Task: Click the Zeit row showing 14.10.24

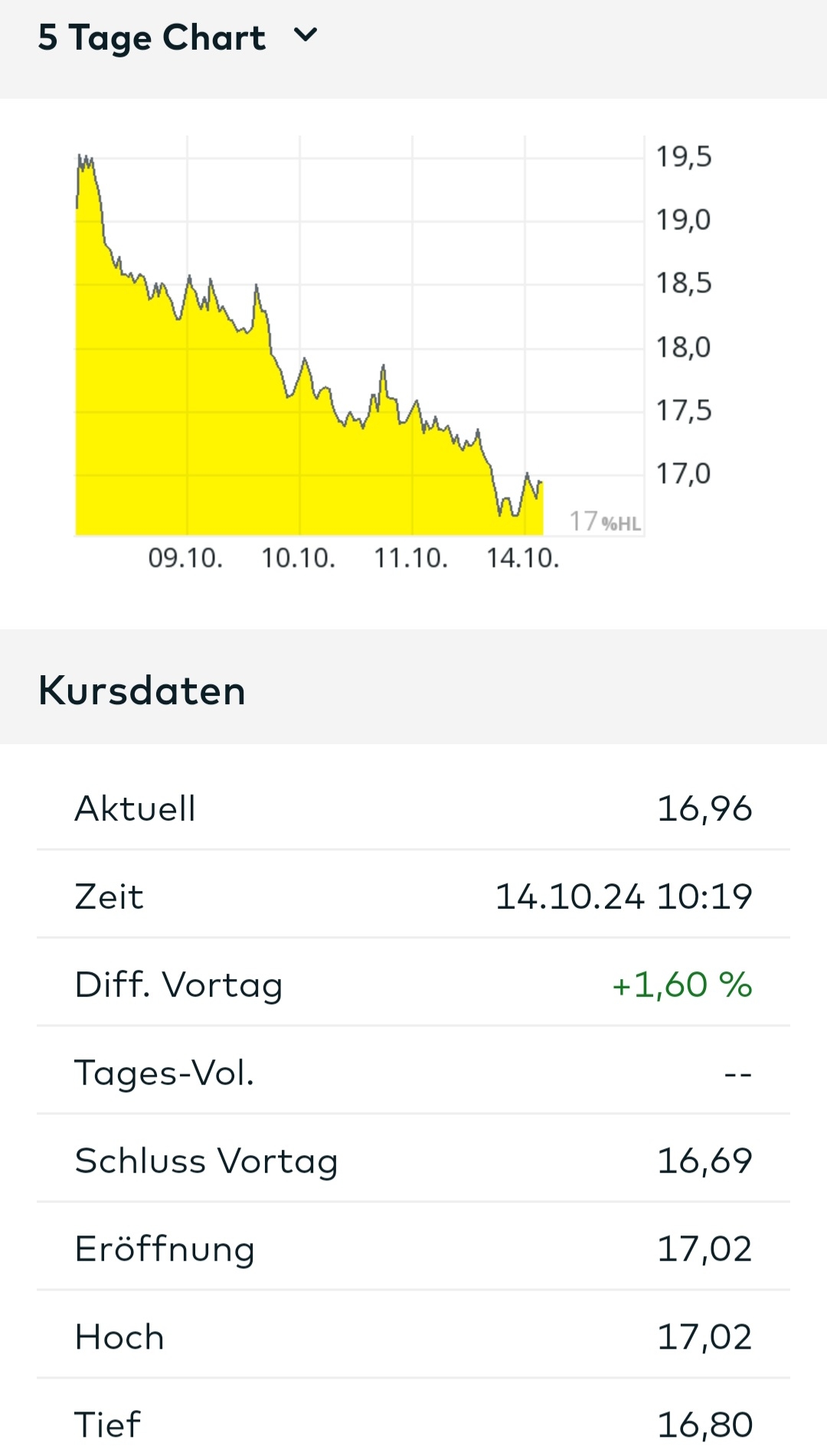Action: [x=624, y=896]
